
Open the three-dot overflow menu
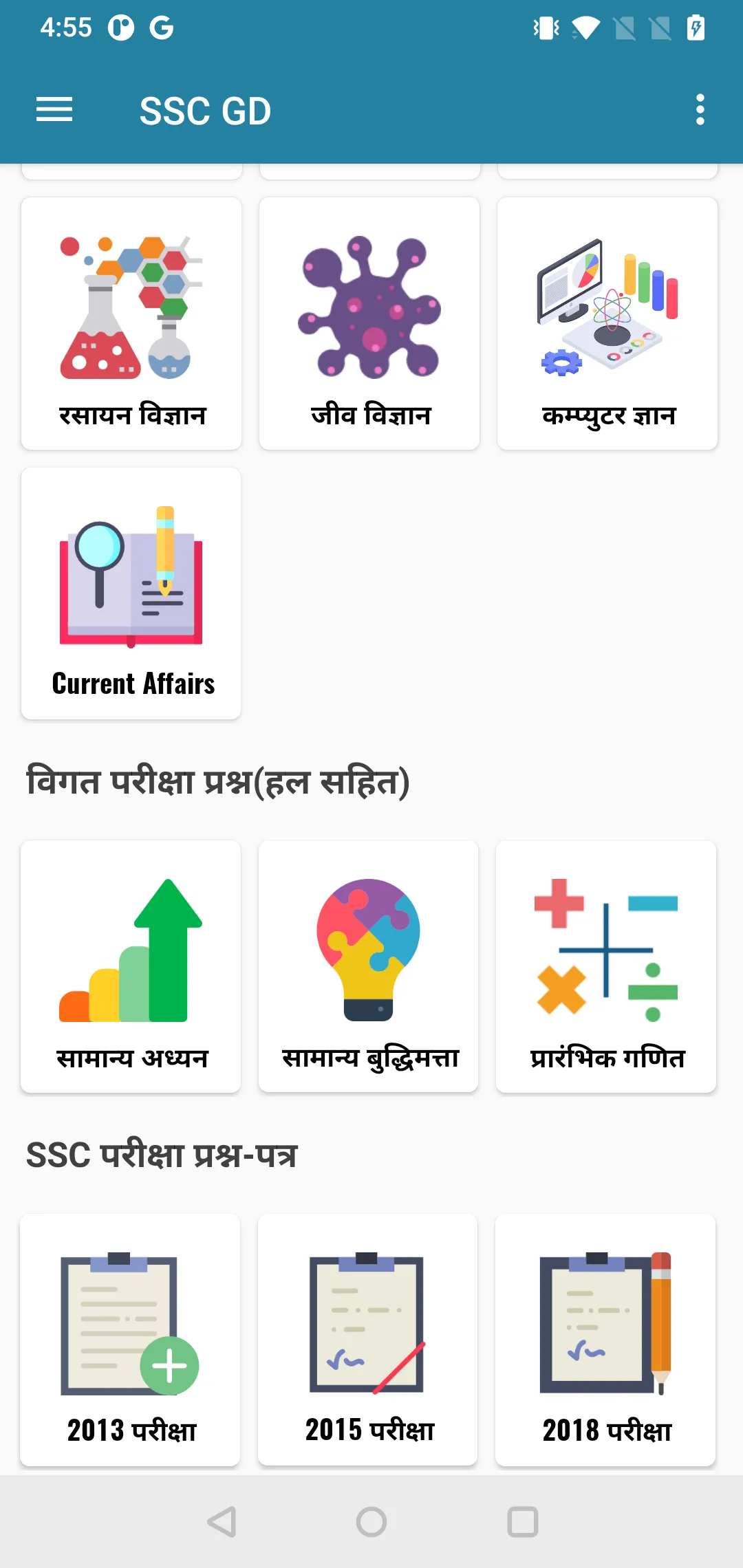699,110
